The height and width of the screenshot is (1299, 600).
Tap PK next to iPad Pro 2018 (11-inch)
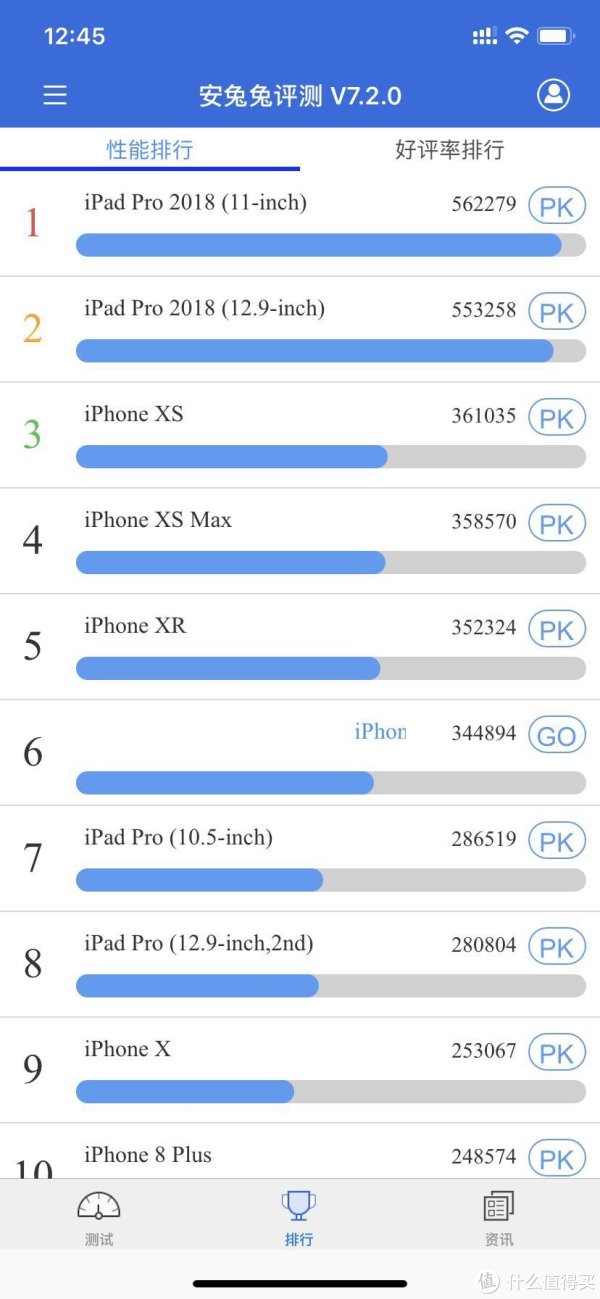tap(556, 208)
